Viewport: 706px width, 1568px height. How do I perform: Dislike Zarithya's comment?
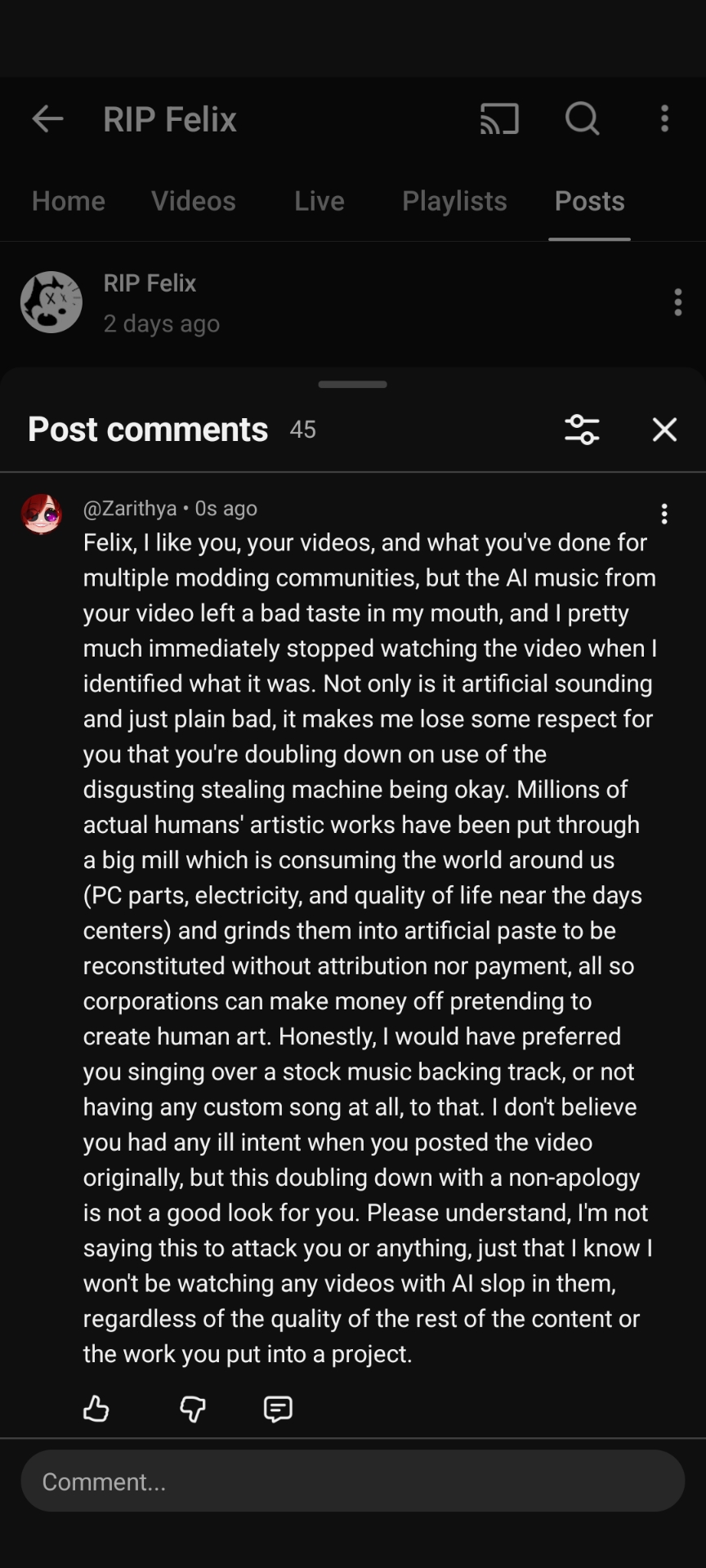pos(193,1409)
